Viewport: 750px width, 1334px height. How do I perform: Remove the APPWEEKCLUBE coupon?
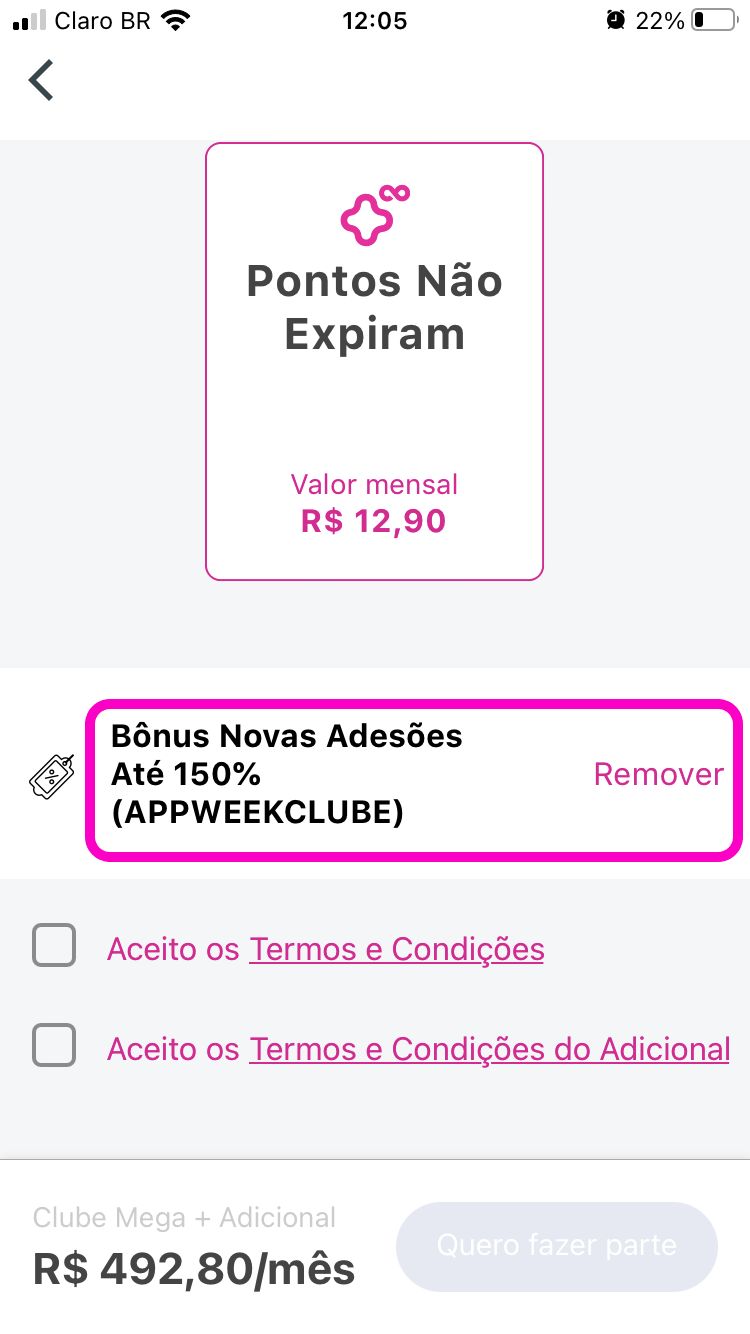(x=658, y=774)
